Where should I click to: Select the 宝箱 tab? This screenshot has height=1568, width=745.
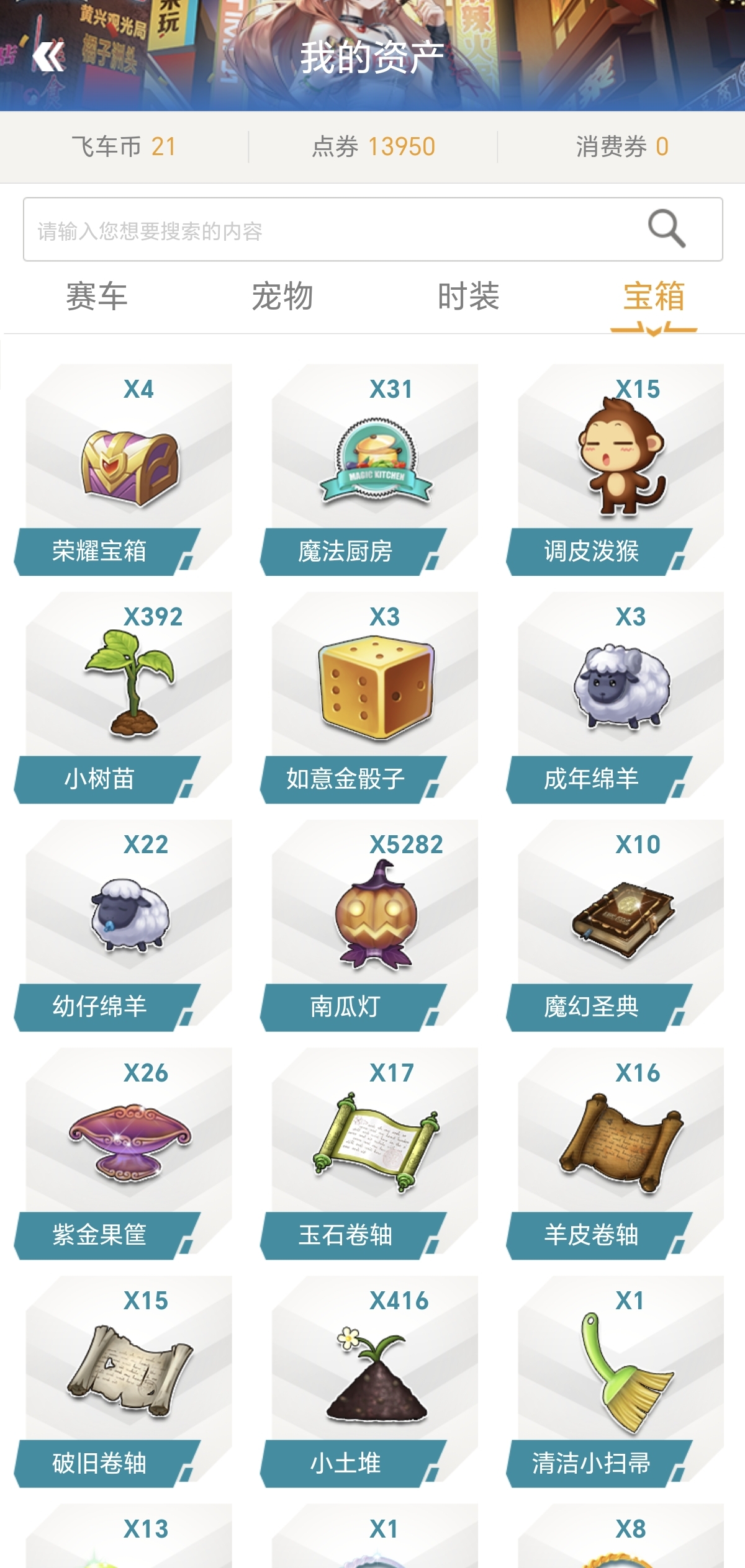[654, 297]
